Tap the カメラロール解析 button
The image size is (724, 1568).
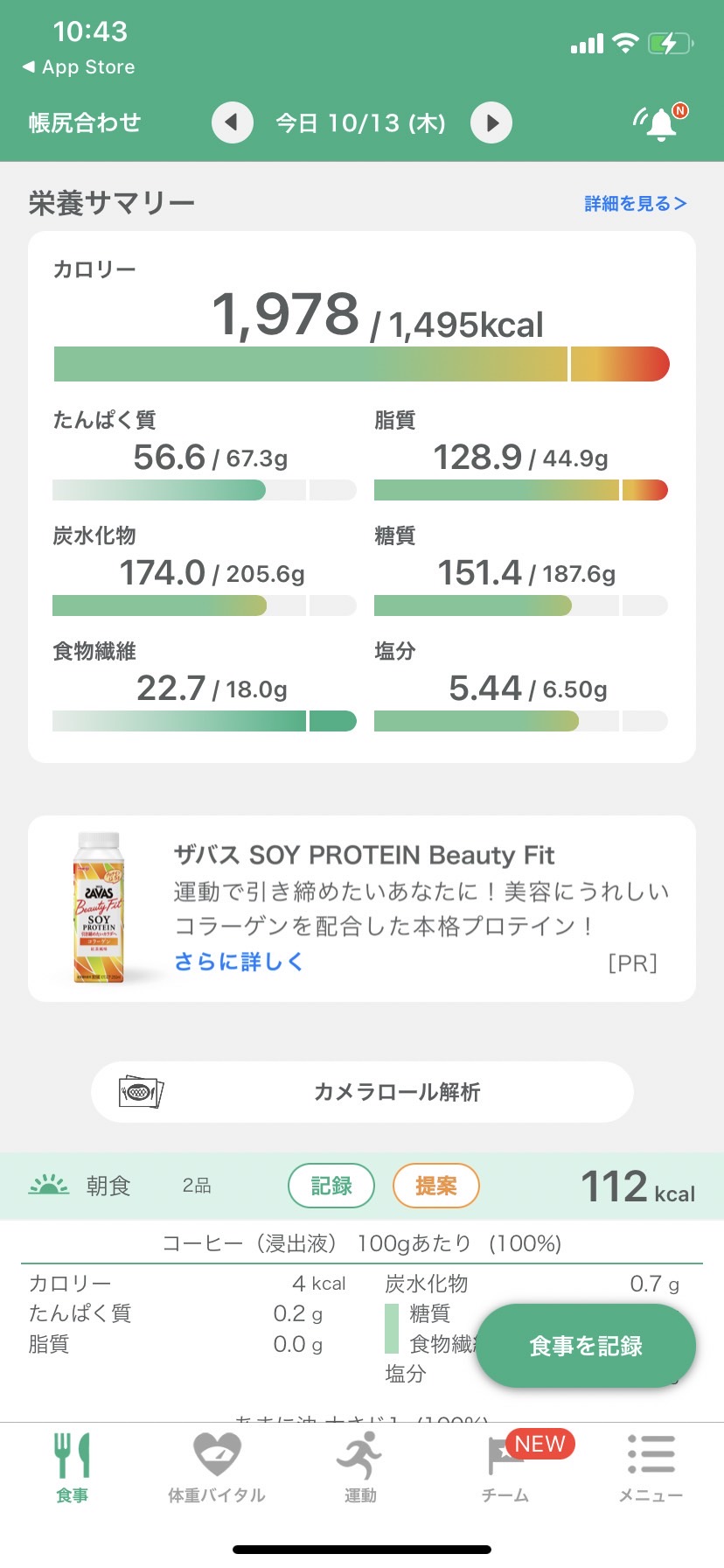pos(362,1092)
